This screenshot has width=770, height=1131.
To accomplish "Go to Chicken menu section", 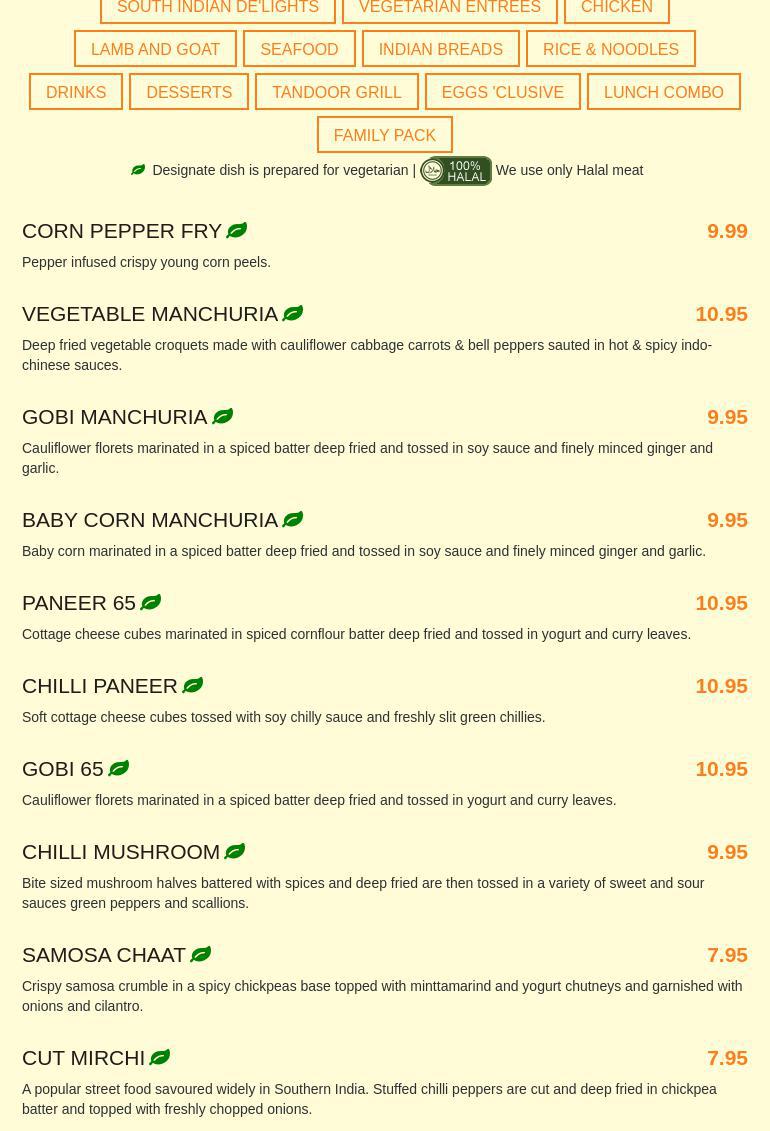I will pos(616,8).
